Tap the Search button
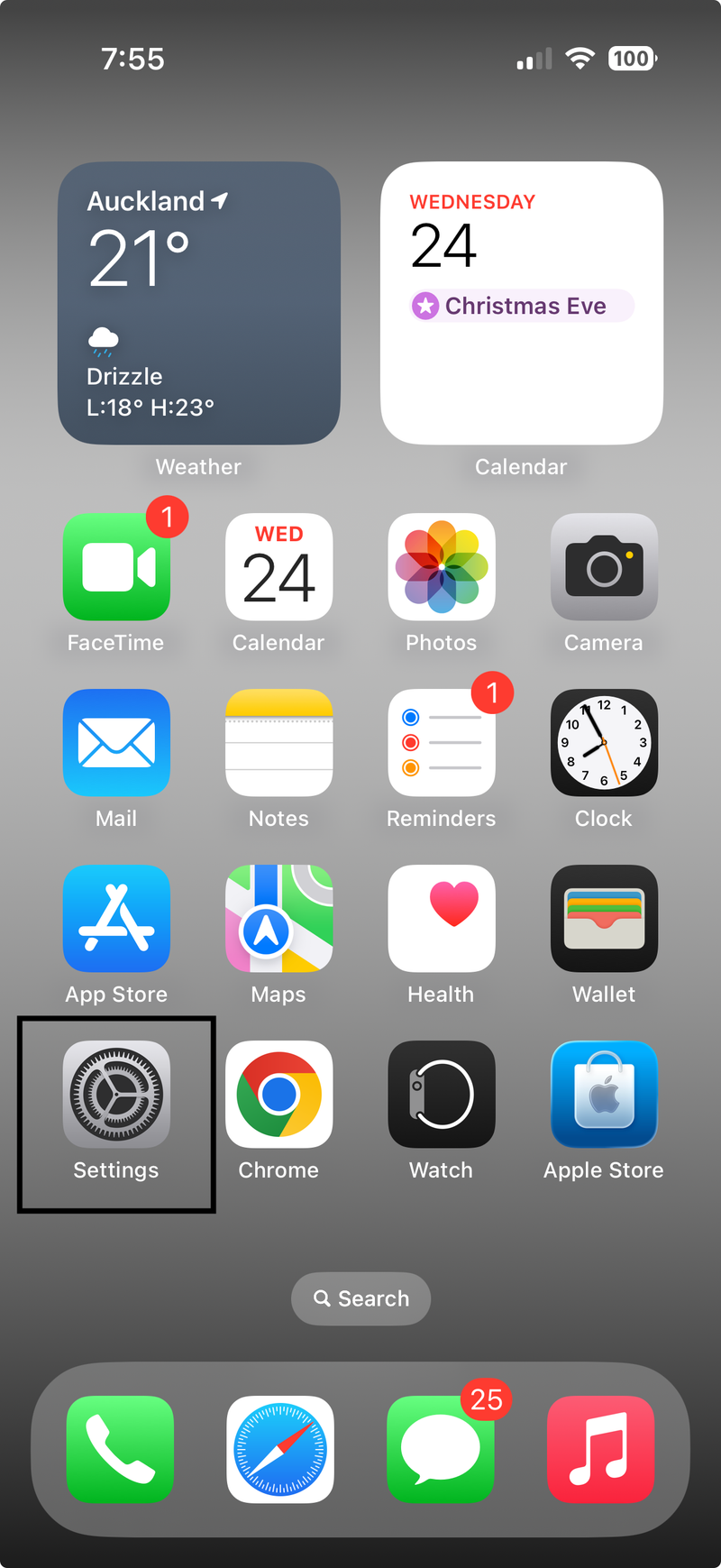Screen dimensions: 721x1568 360,1298
